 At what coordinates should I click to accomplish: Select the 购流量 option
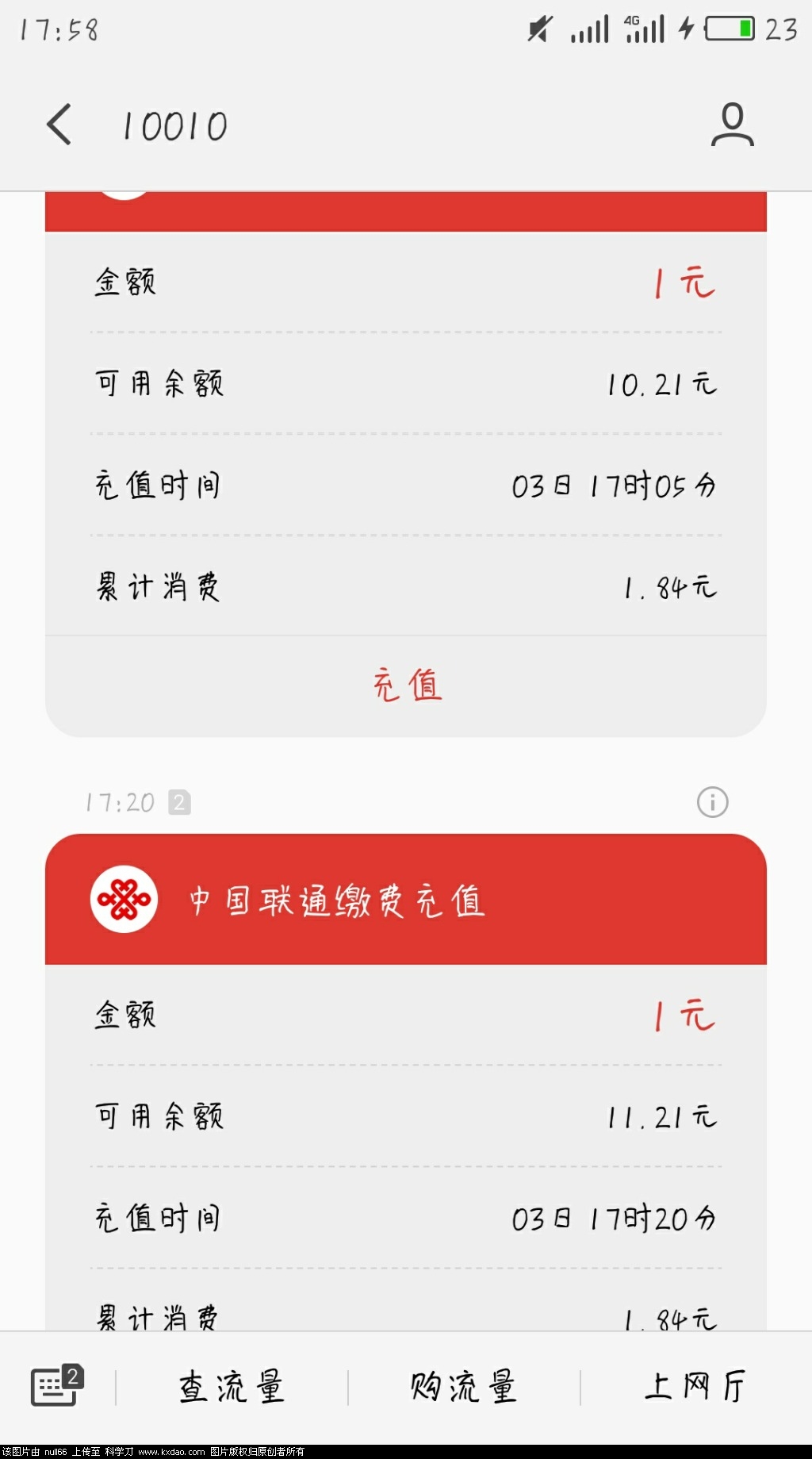(464, 1387)
